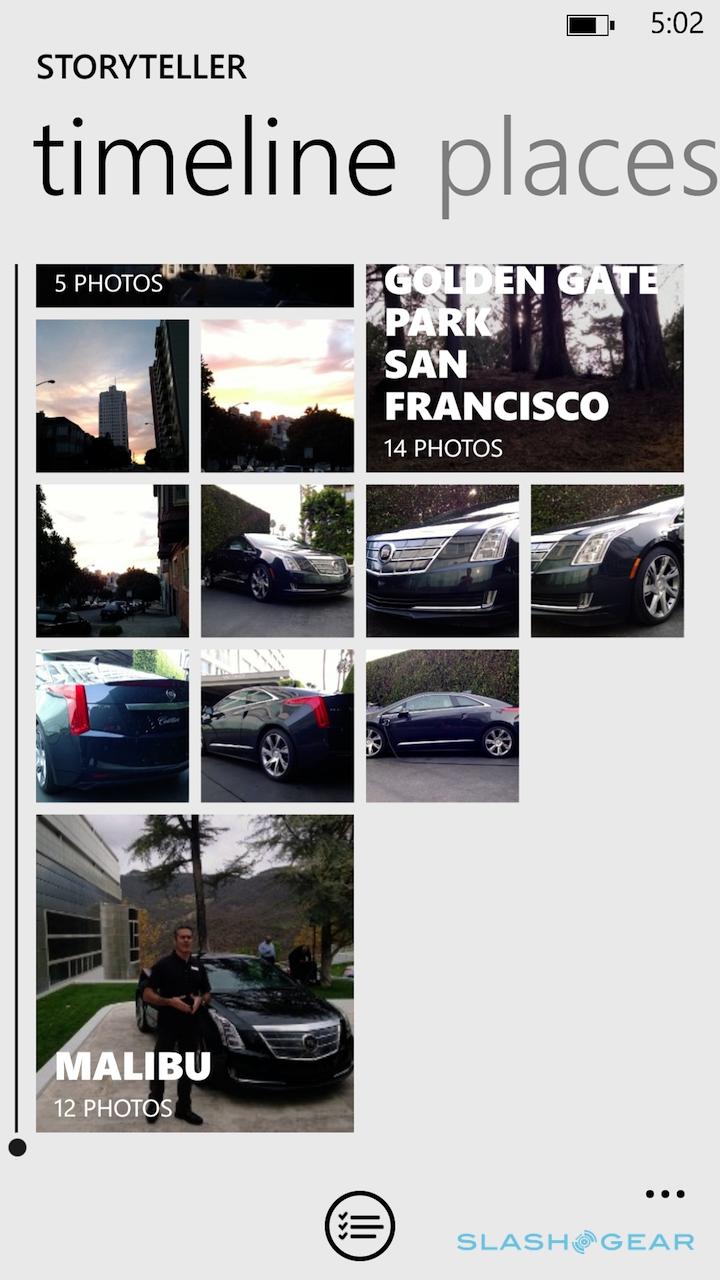View the side profile car photo
This screenshot has width=720, height=1280.
(x=442, y=726)
